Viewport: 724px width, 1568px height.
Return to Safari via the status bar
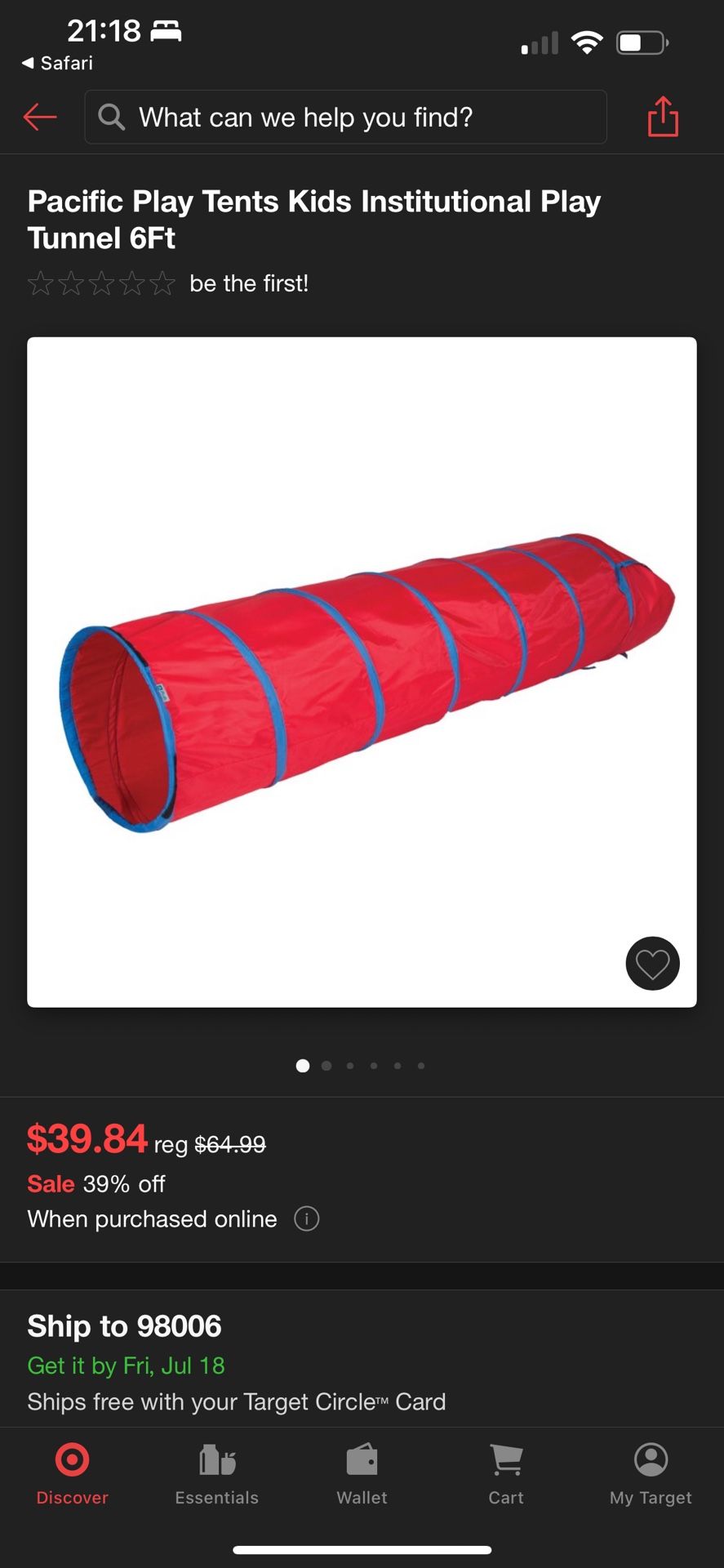57,63
